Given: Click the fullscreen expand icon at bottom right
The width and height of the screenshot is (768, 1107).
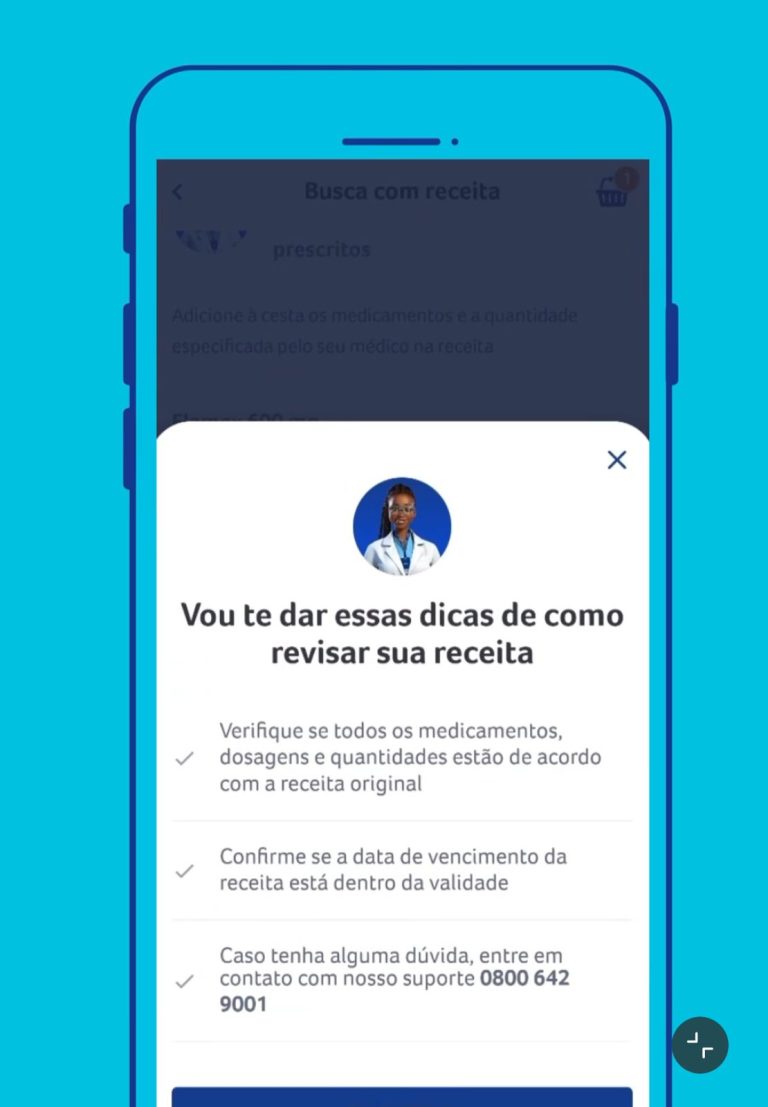Looking at the screenshot, I should (700, 1044).
